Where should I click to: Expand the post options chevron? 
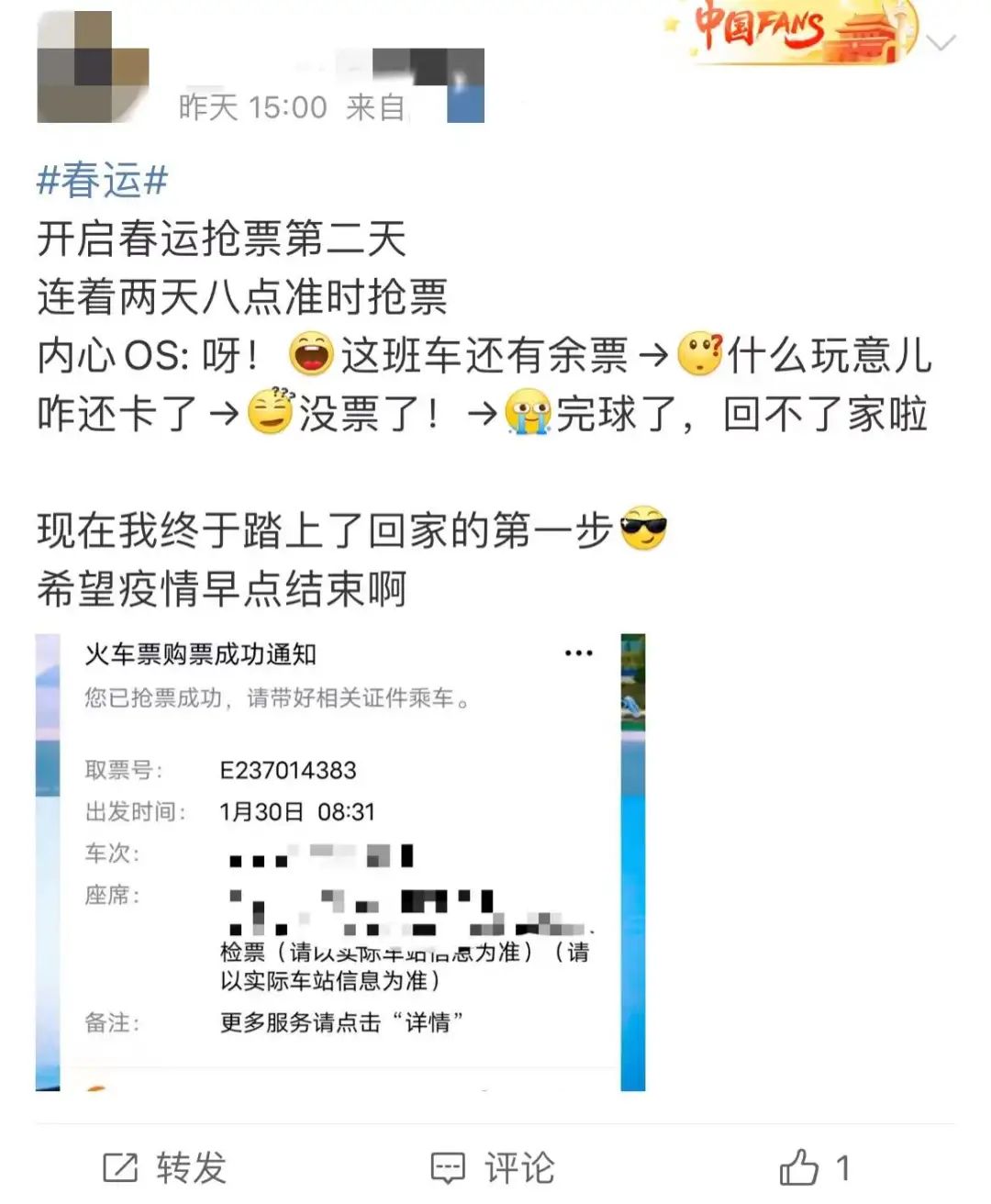point(942,42)
